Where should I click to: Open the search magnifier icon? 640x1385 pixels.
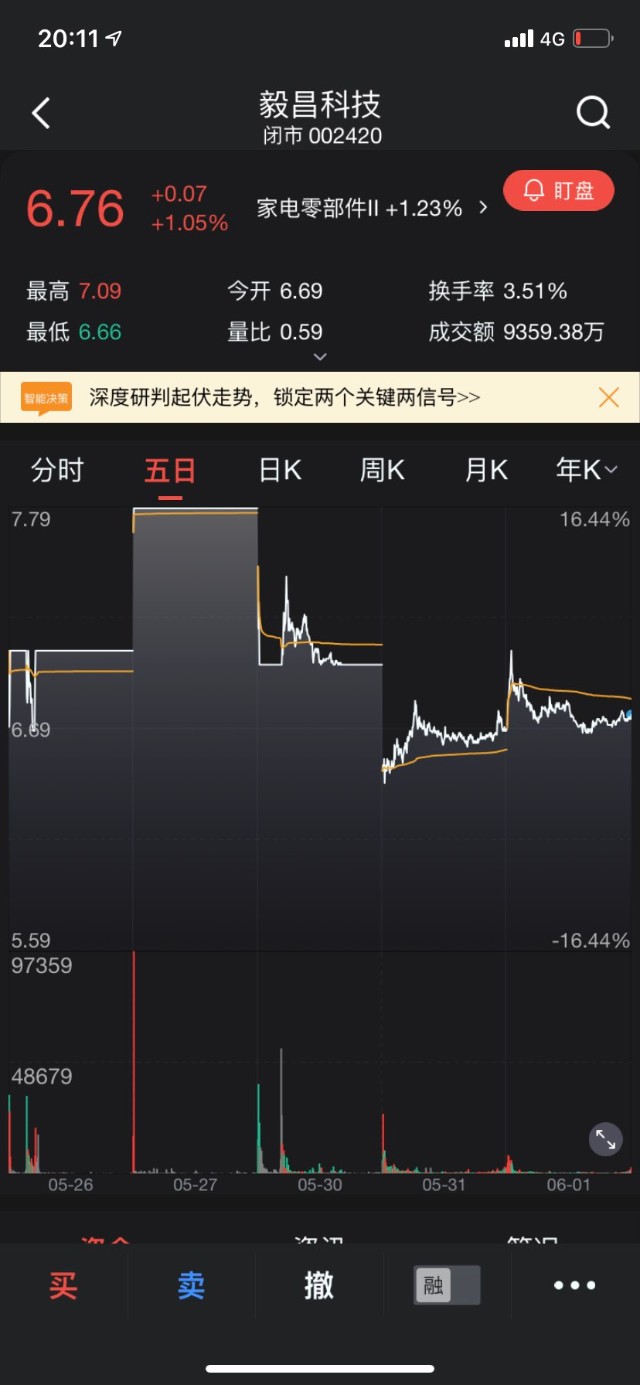(593, 113)
